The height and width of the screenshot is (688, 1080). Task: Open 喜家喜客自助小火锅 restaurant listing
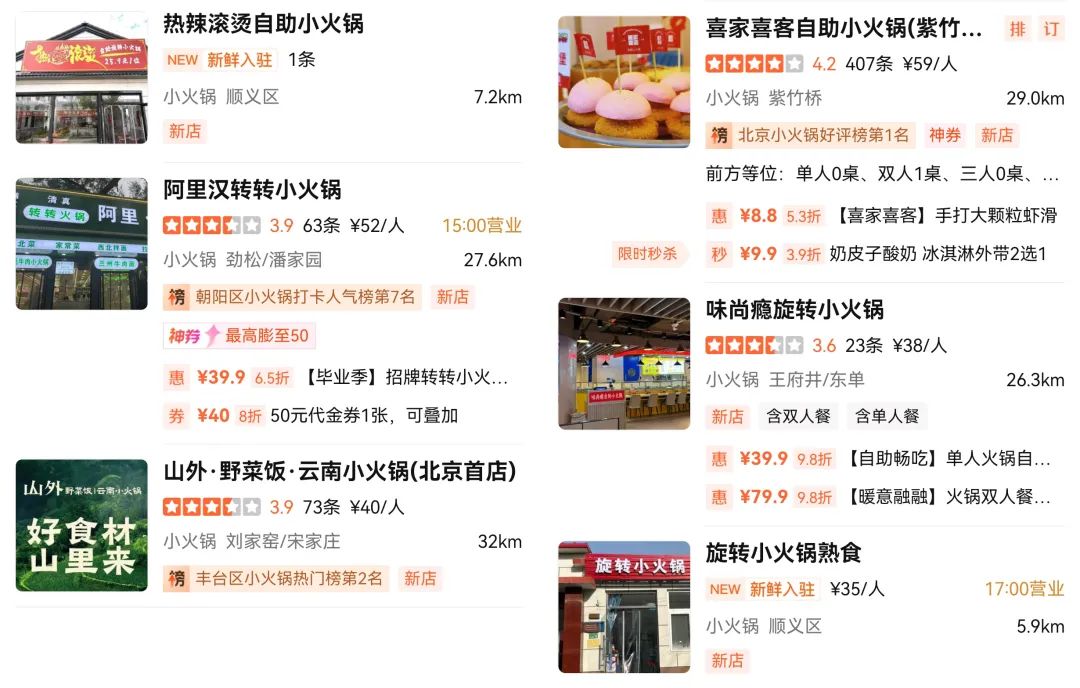[844, 27]
